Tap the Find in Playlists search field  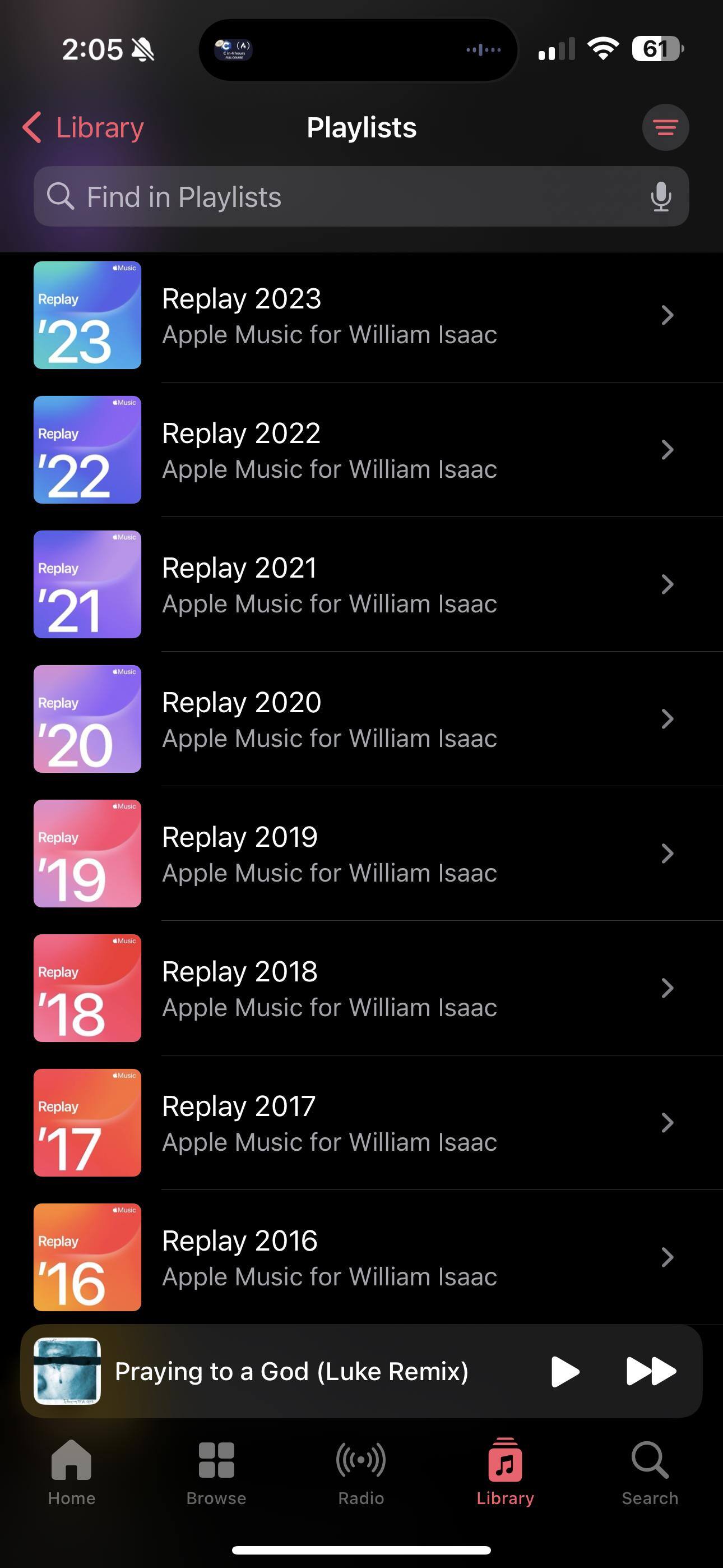(341, 197)
